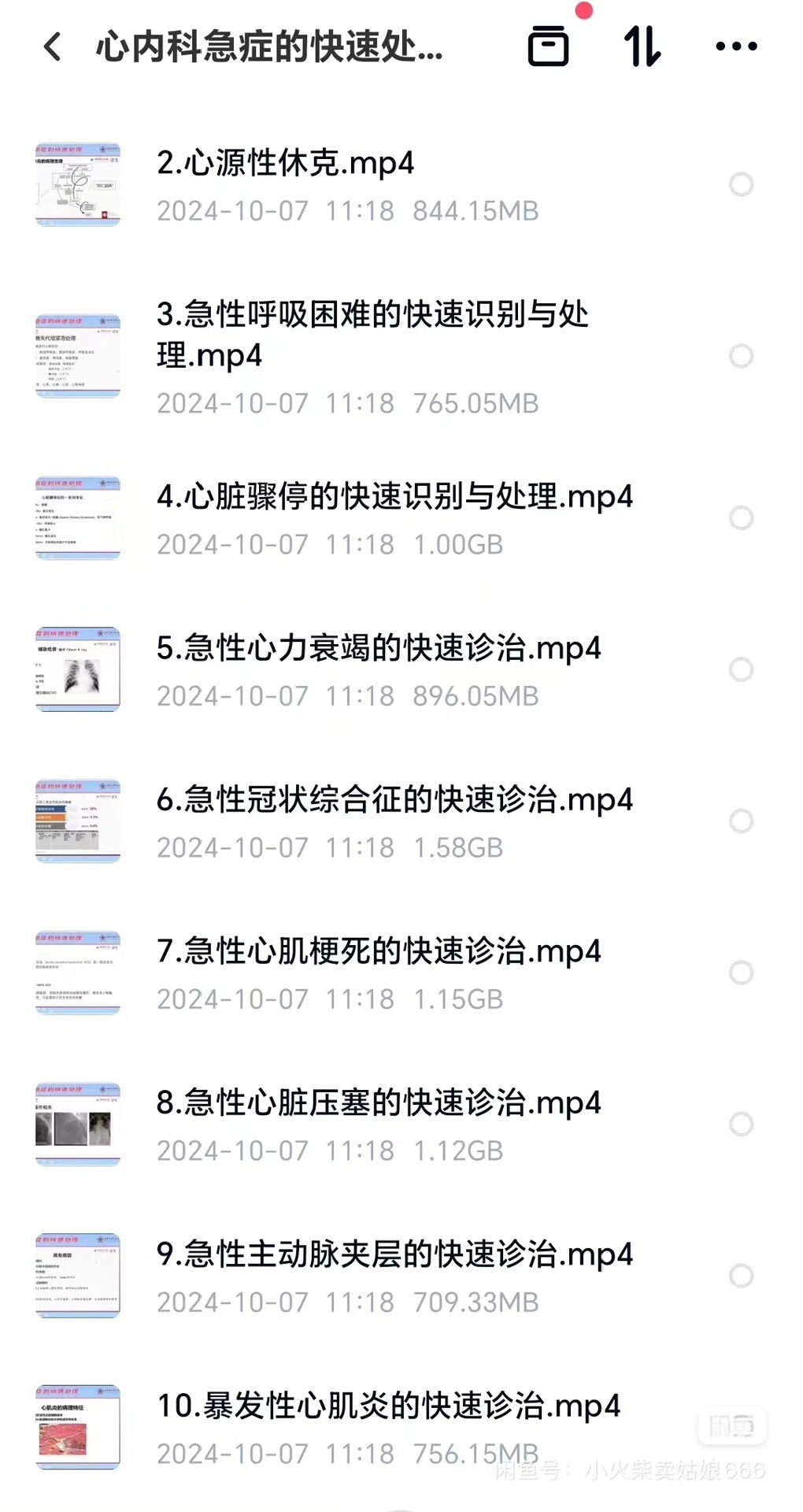Go back from the folder view
The height and width of the screenshot is (1512, 803).
coord(53,46)
